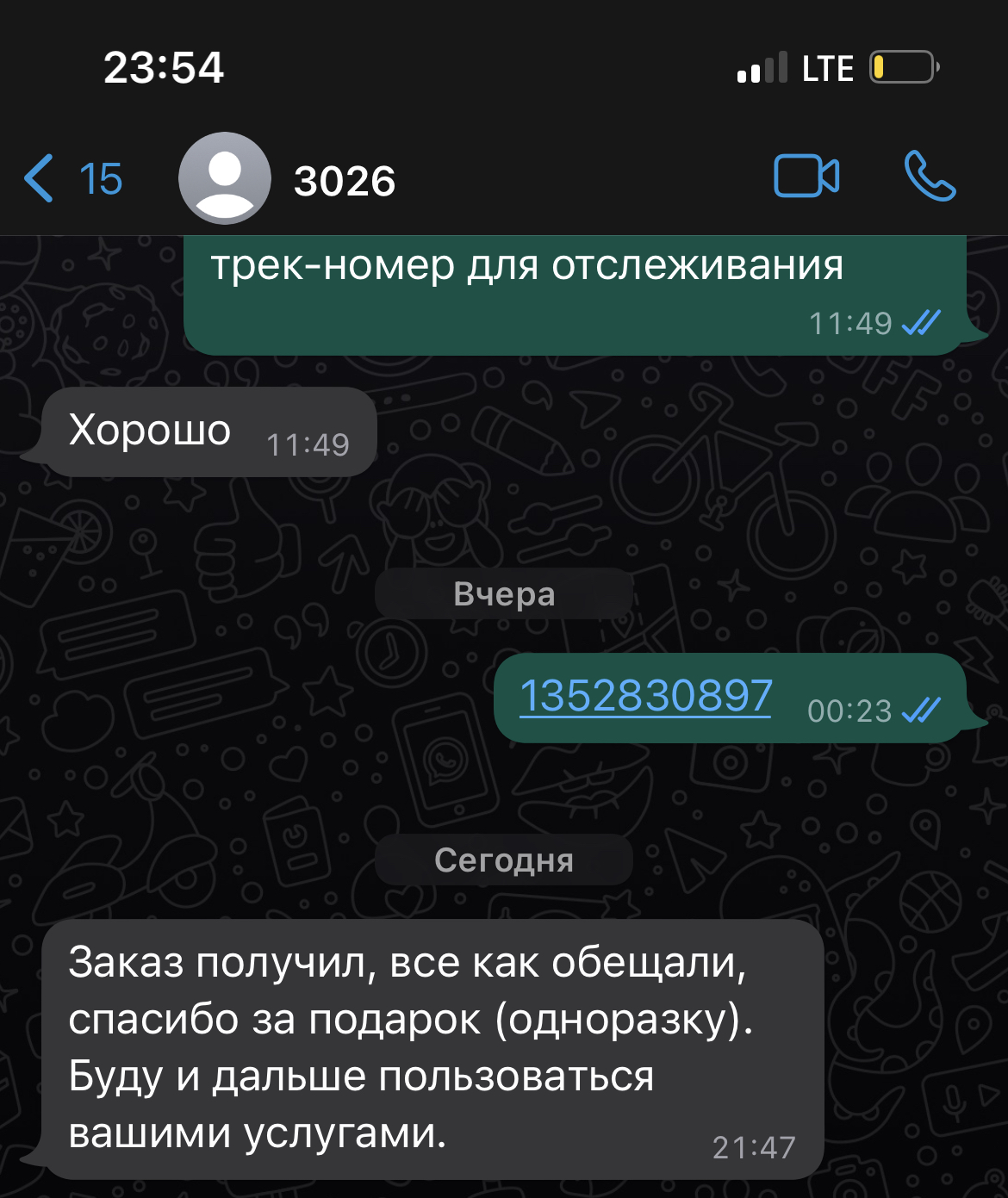Go back to the chat list
This screenshot has width=1008, height=1198.
[71, 179]
